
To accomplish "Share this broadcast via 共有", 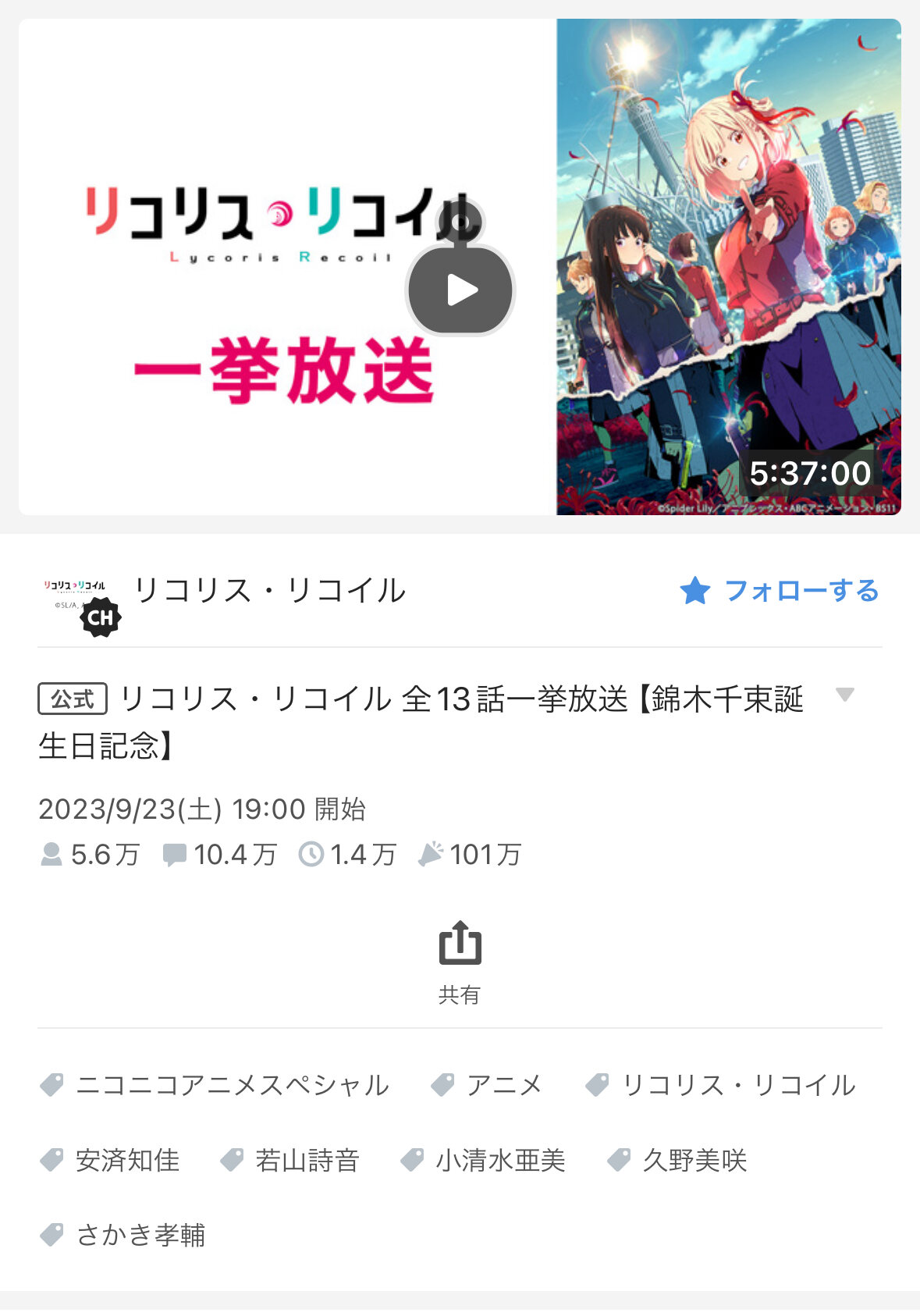I will 460,962.
